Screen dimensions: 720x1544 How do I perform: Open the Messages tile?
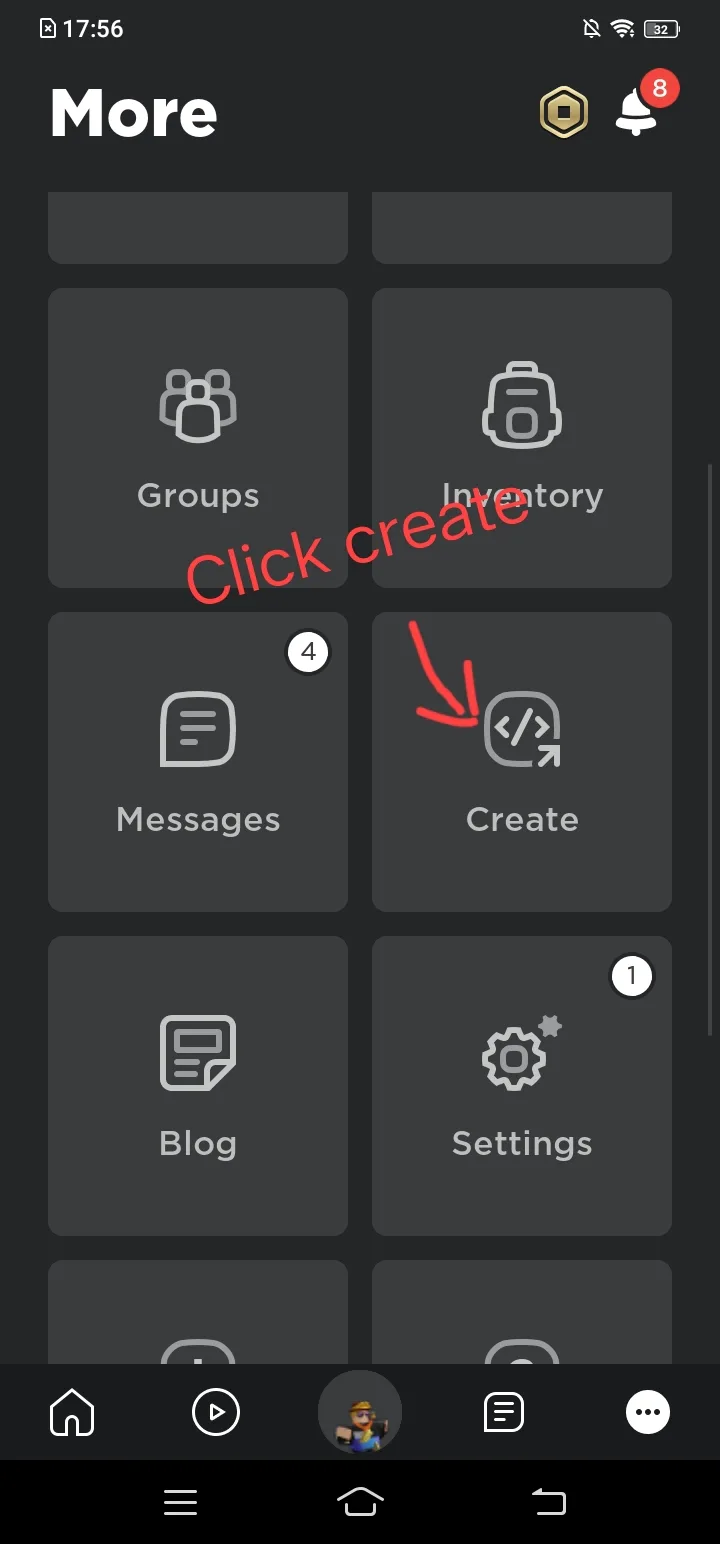pos(198,762)
